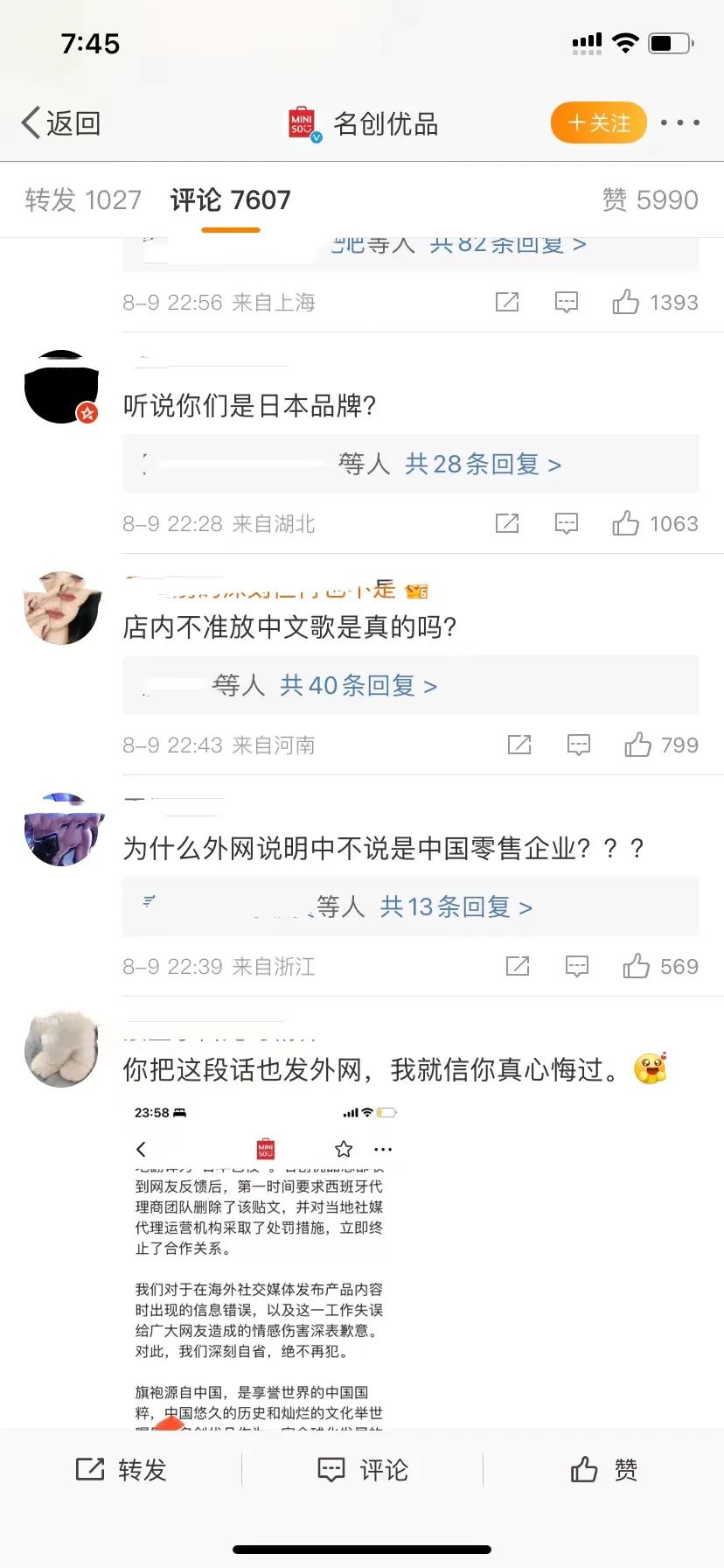Switch to the 转发 1027 tab
The image size is (724, 1568).
[83, 200]
